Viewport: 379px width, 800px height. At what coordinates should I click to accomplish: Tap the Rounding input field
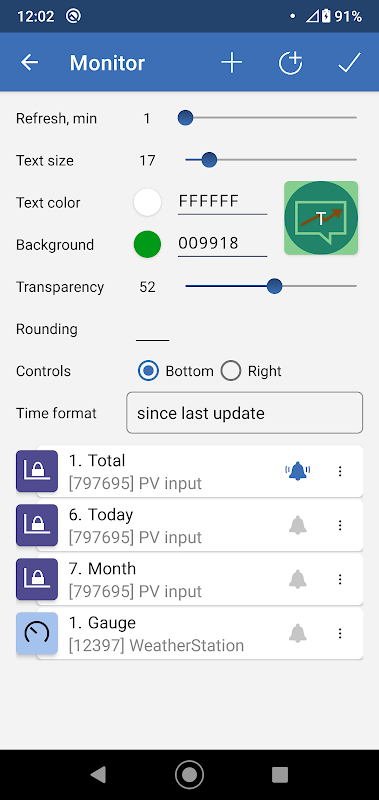click(152, 329)
